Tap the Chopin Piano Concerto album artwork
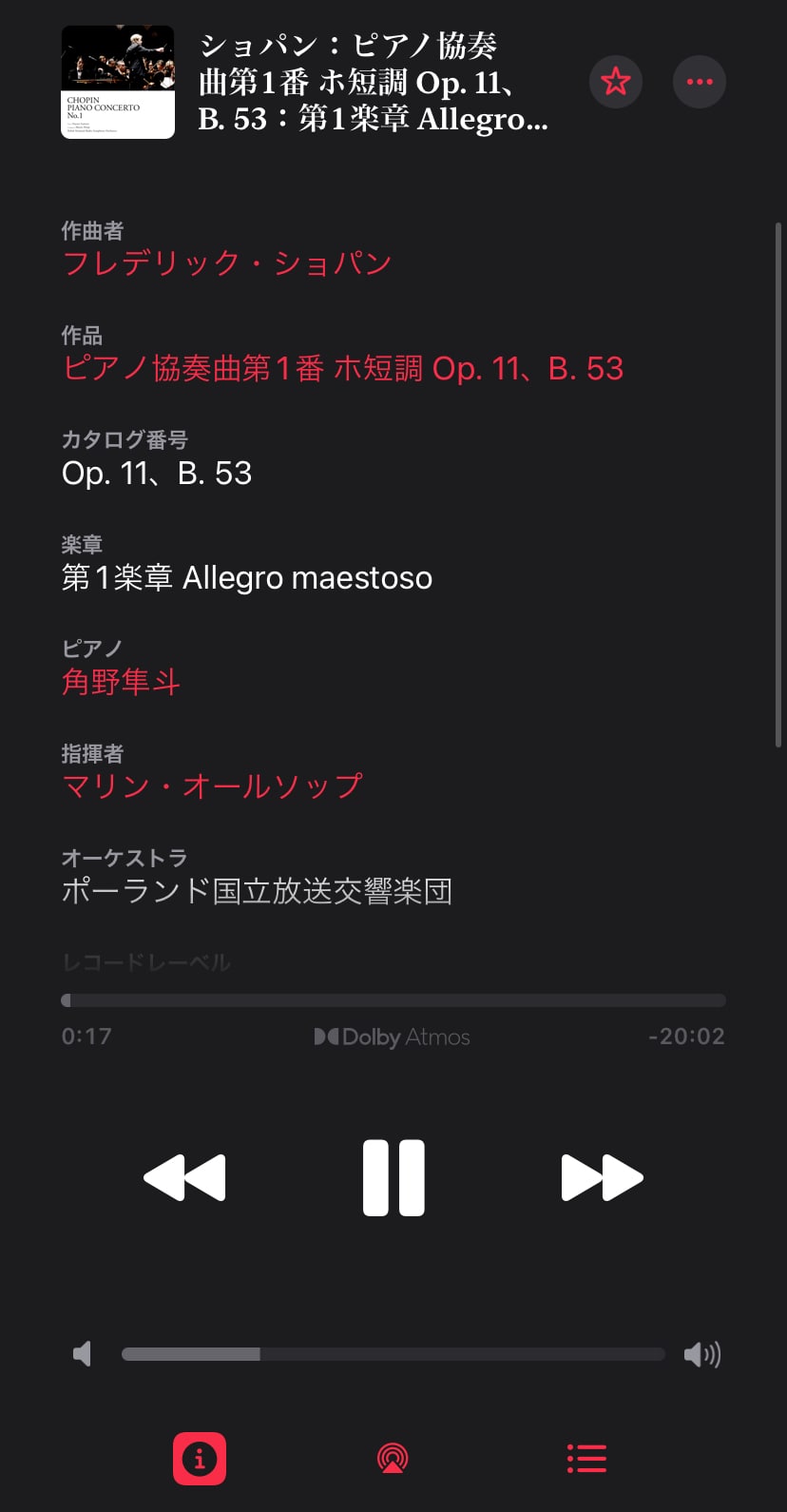Image resolution: width=787 pixels, height=1512 pixels. point(118,82)
